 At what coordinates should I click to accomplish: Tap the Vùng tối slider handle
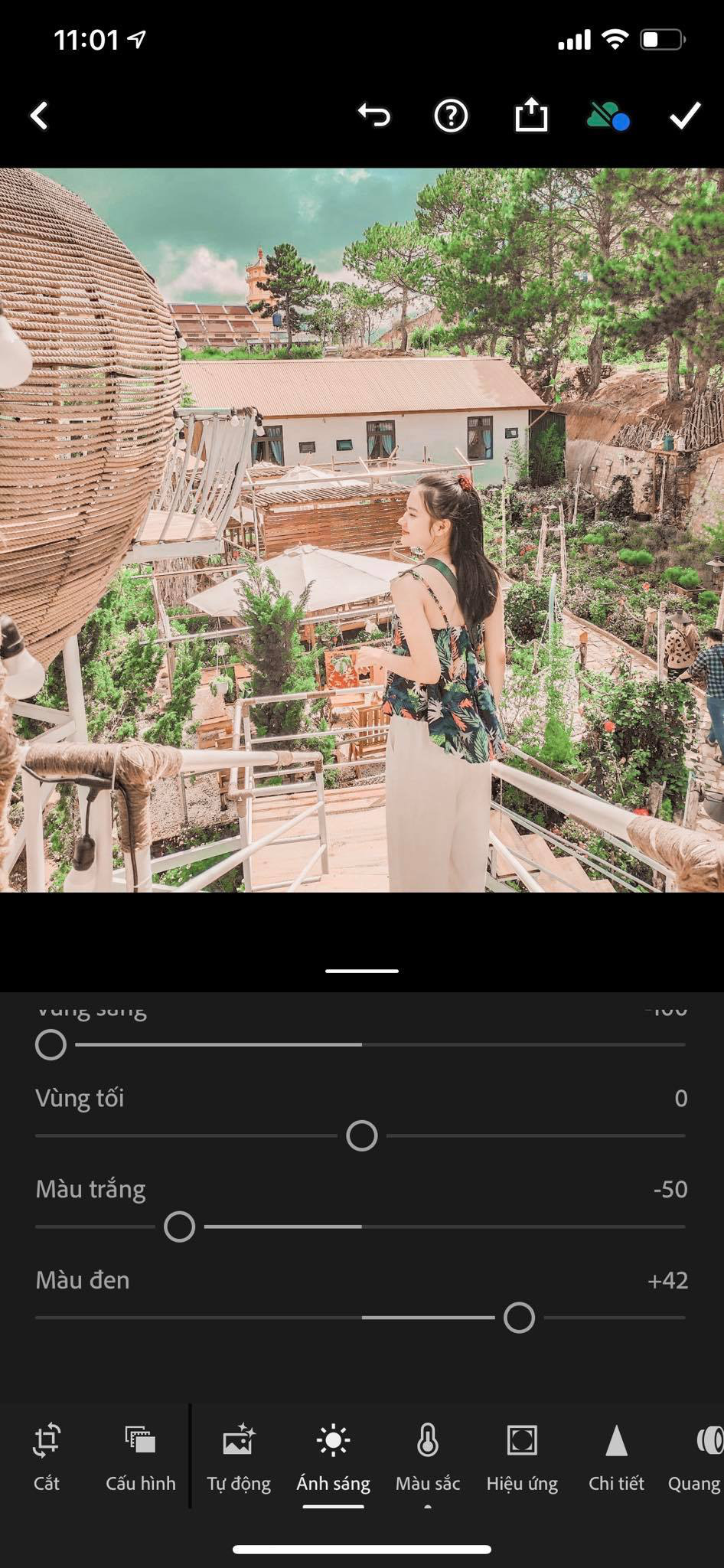[362, 1135]
